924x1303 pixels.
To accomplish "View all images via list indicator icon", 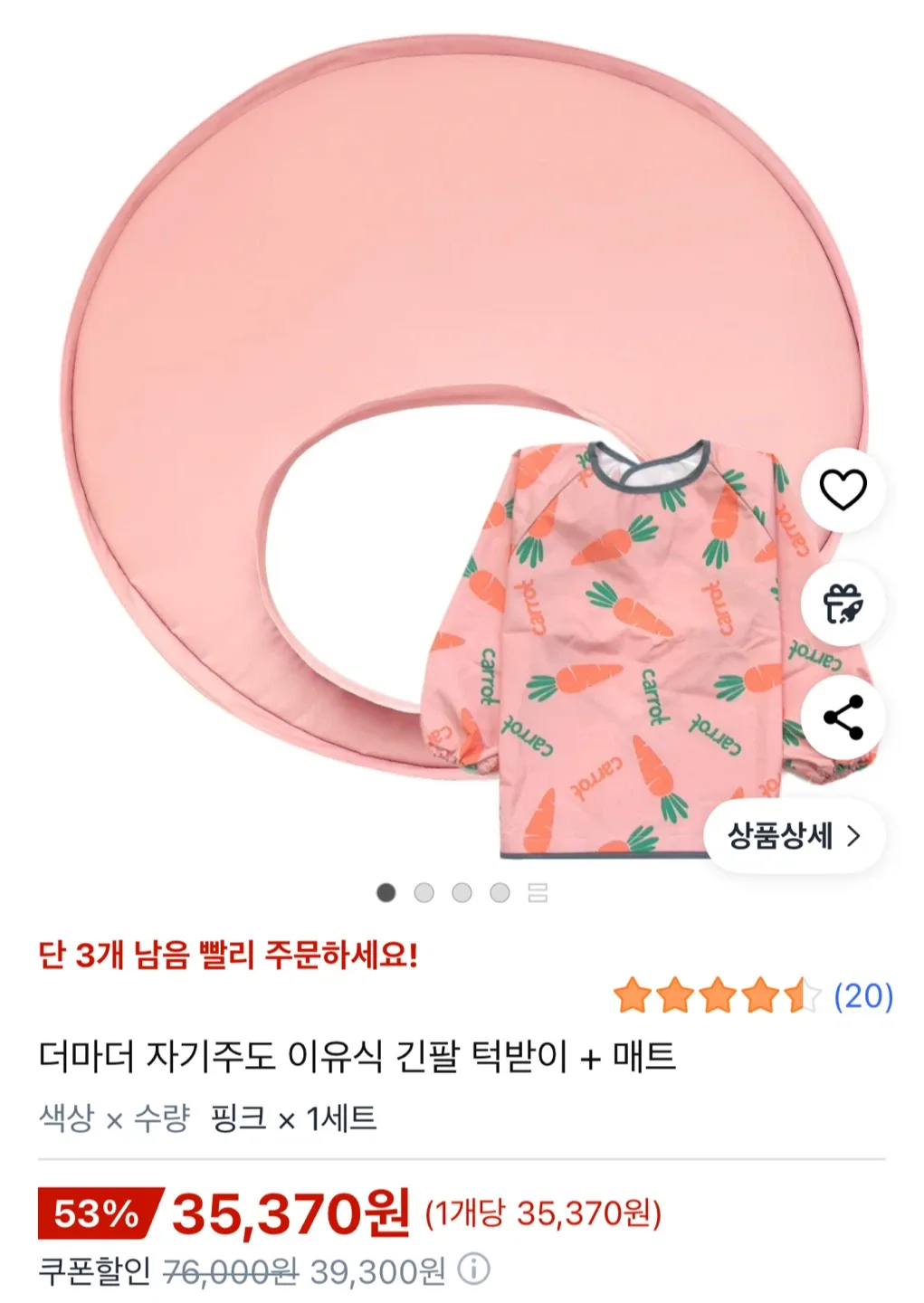I will 538,893.
